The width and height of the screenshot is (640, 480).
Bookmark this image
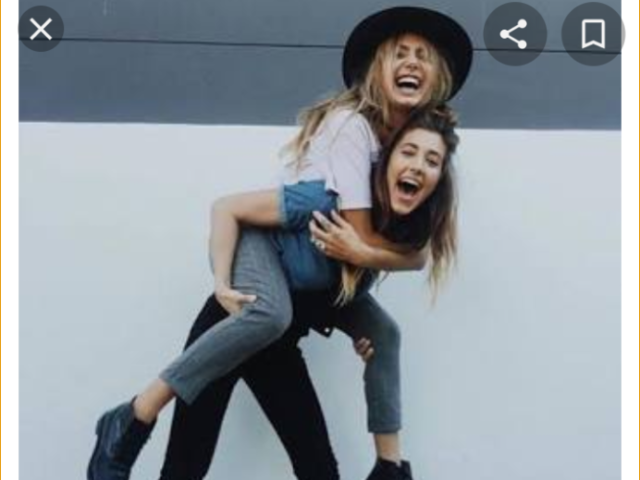click(x=593, y=33)
